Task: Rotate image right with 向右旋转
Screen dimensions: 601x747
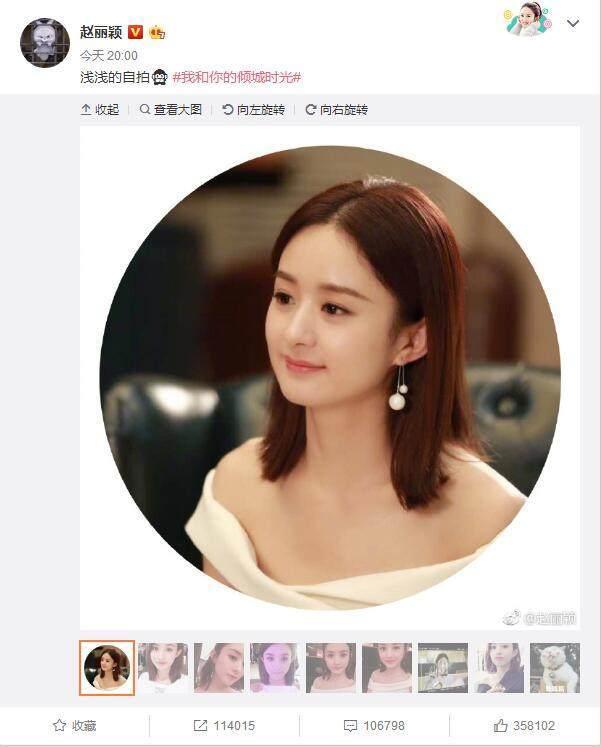Action: (x=337, y=109)
